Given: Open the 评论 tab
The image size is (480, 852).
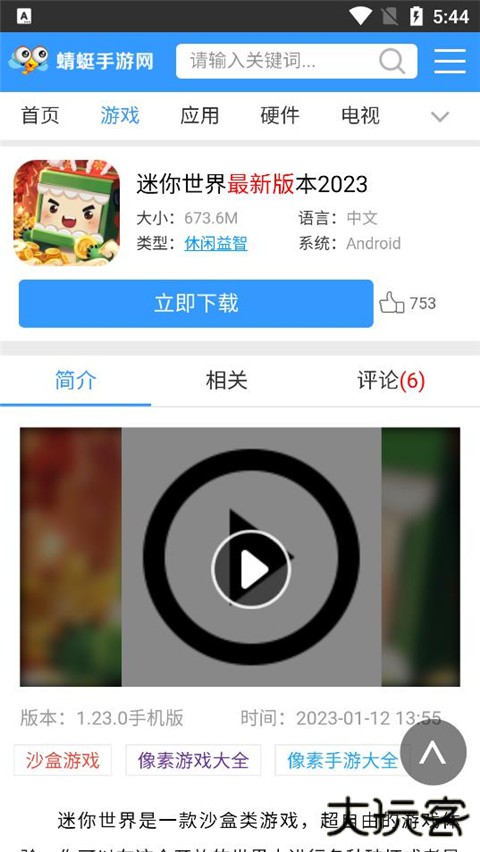Looking at the screenshot, I should tap(391, 380).
